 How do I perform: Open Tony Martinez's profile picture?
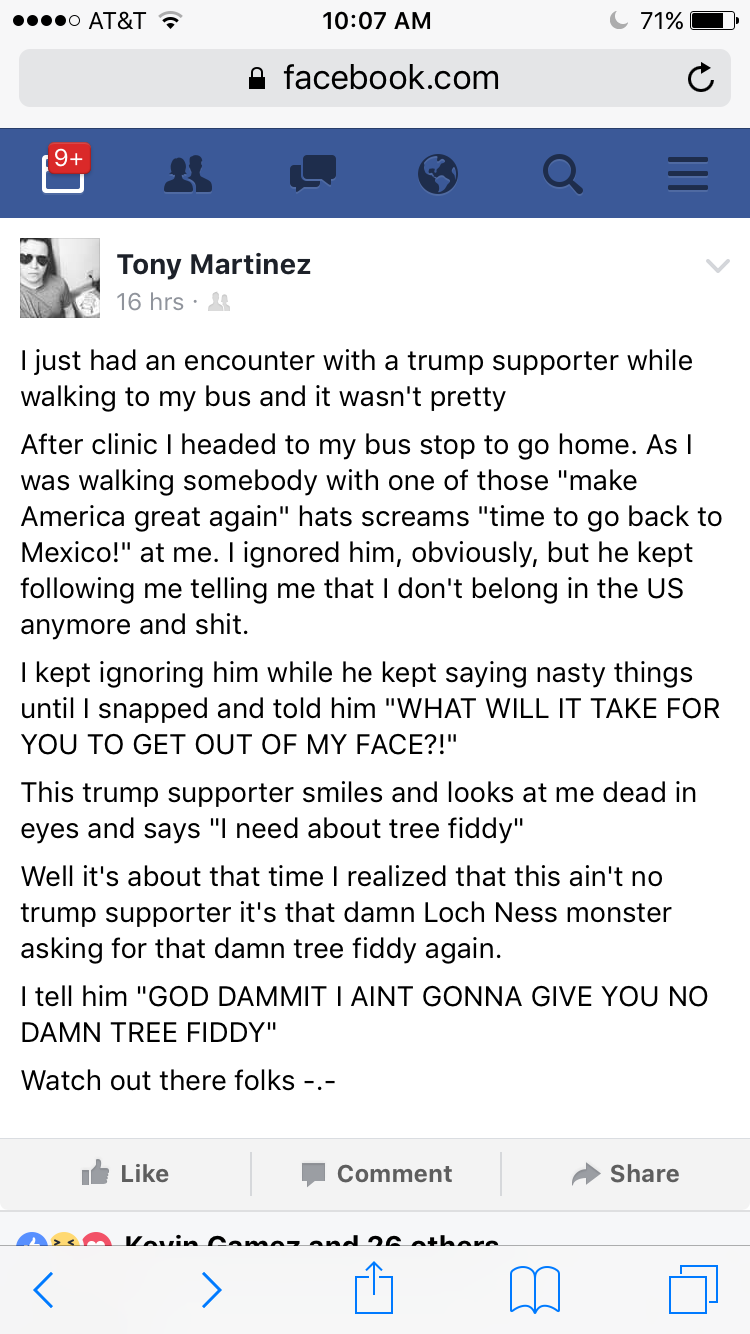click(60, 278)
